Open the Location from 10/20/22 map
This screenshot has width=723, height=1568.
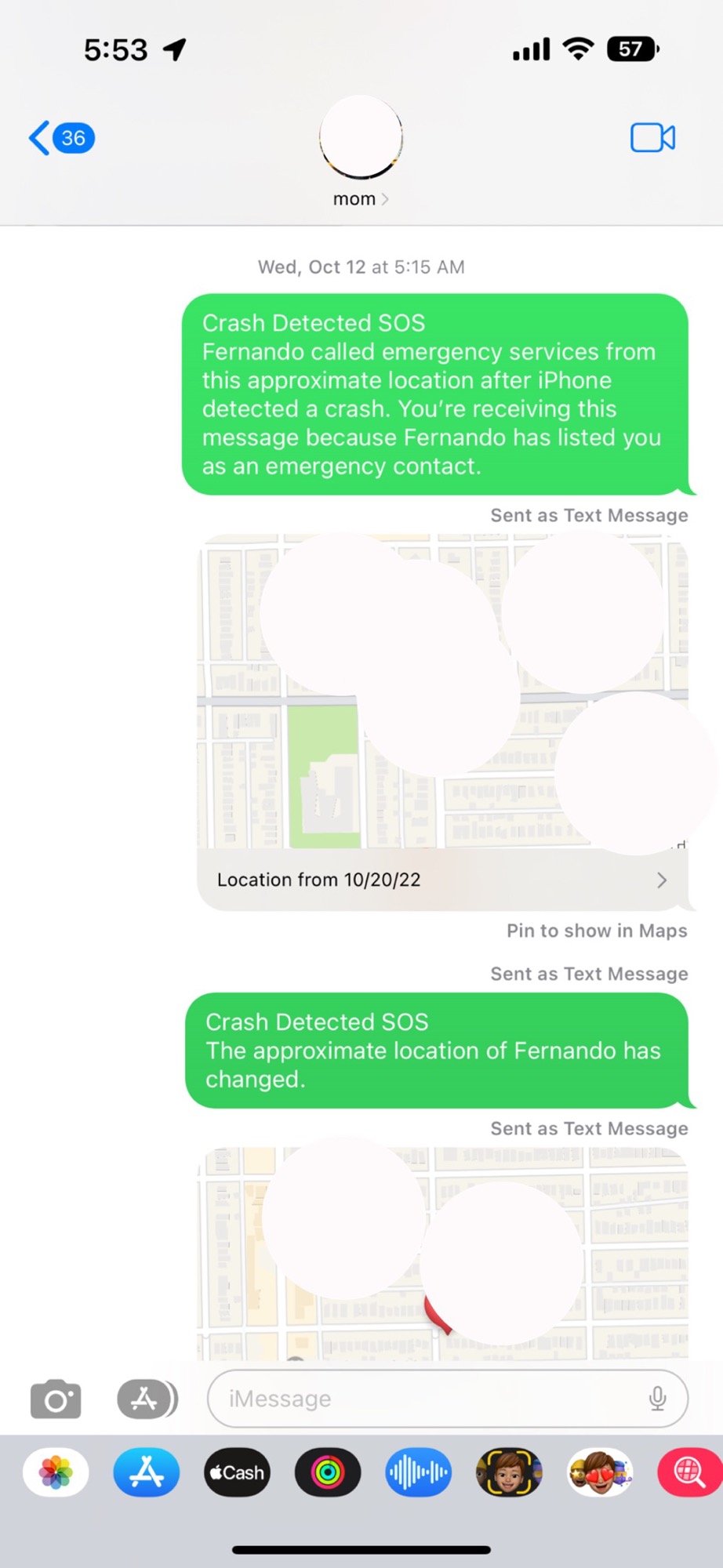[442, 880]
